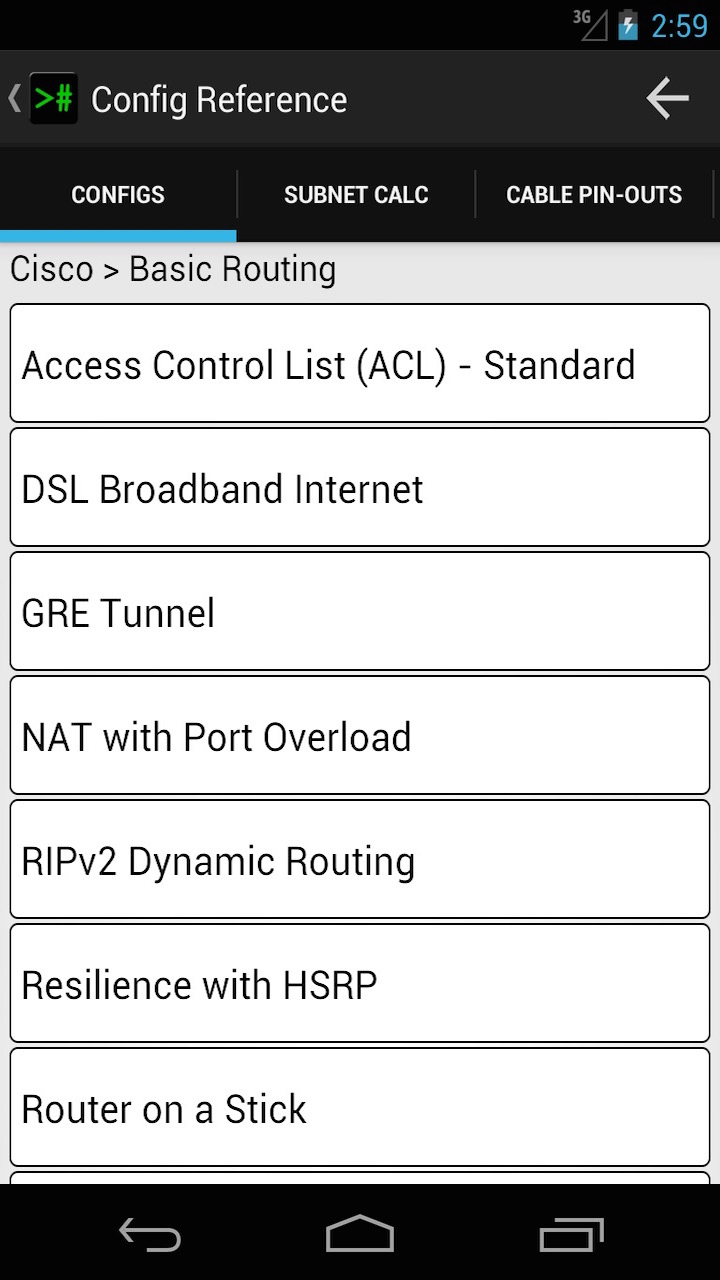The width and height of the screenshot is (720, 1280).
Task: Open the GRE Tunnel configuration
Action: [x=360, y=611]
